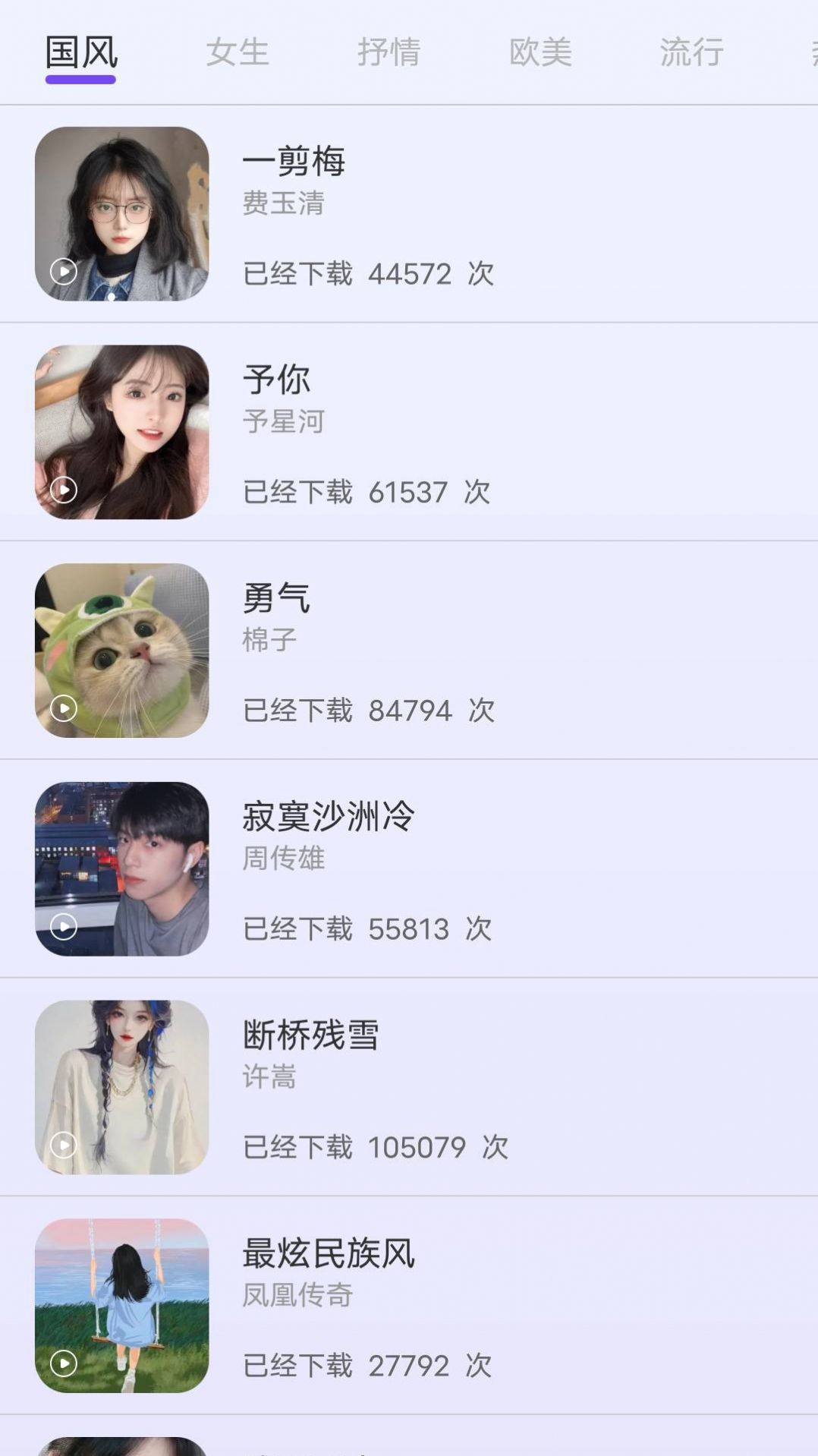
Task: Play the preview of 寂寞沙洲冷
Action: pyautogui.click(x=64, y=925)
